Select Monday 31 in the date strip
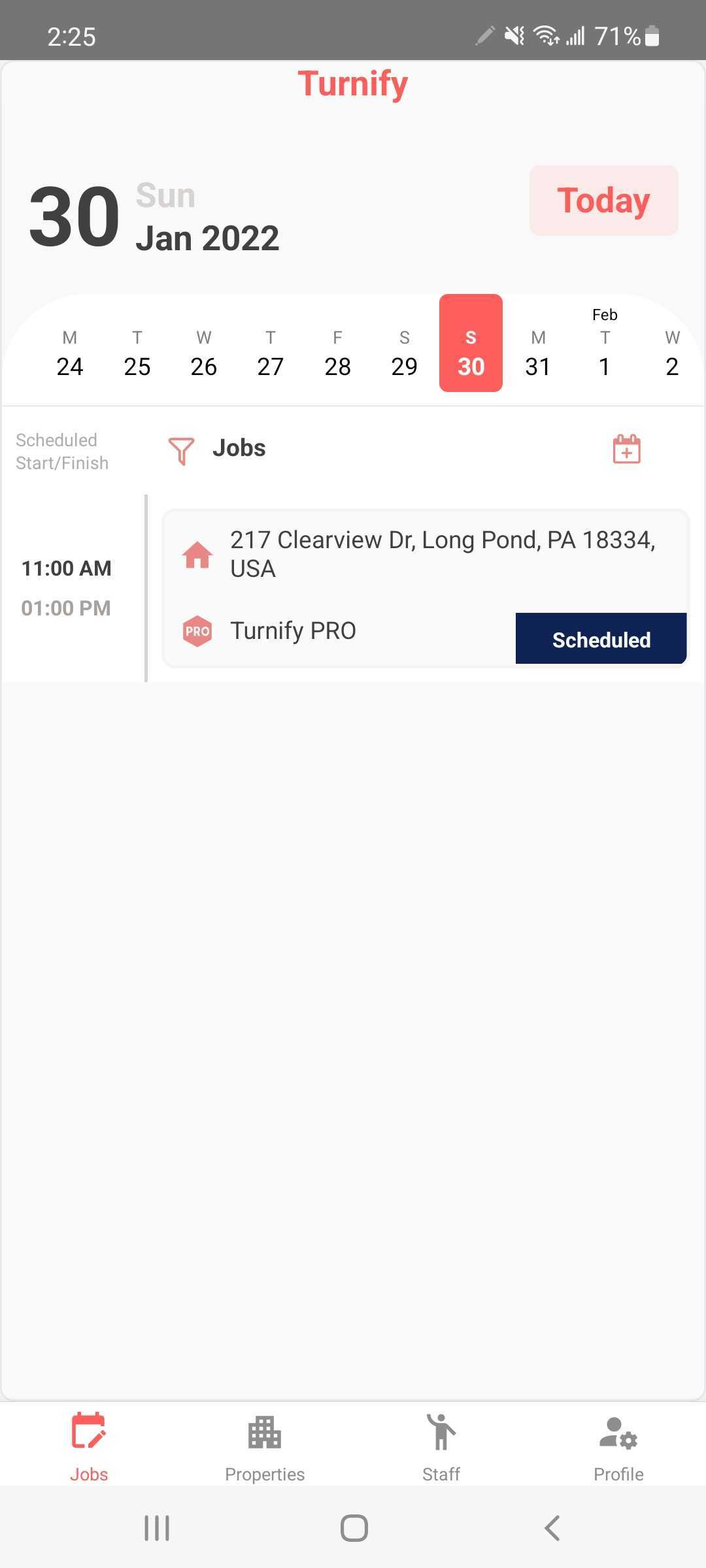Viewport: 706px width, 1568px height. pyautogui.click(x=537, y=353)
